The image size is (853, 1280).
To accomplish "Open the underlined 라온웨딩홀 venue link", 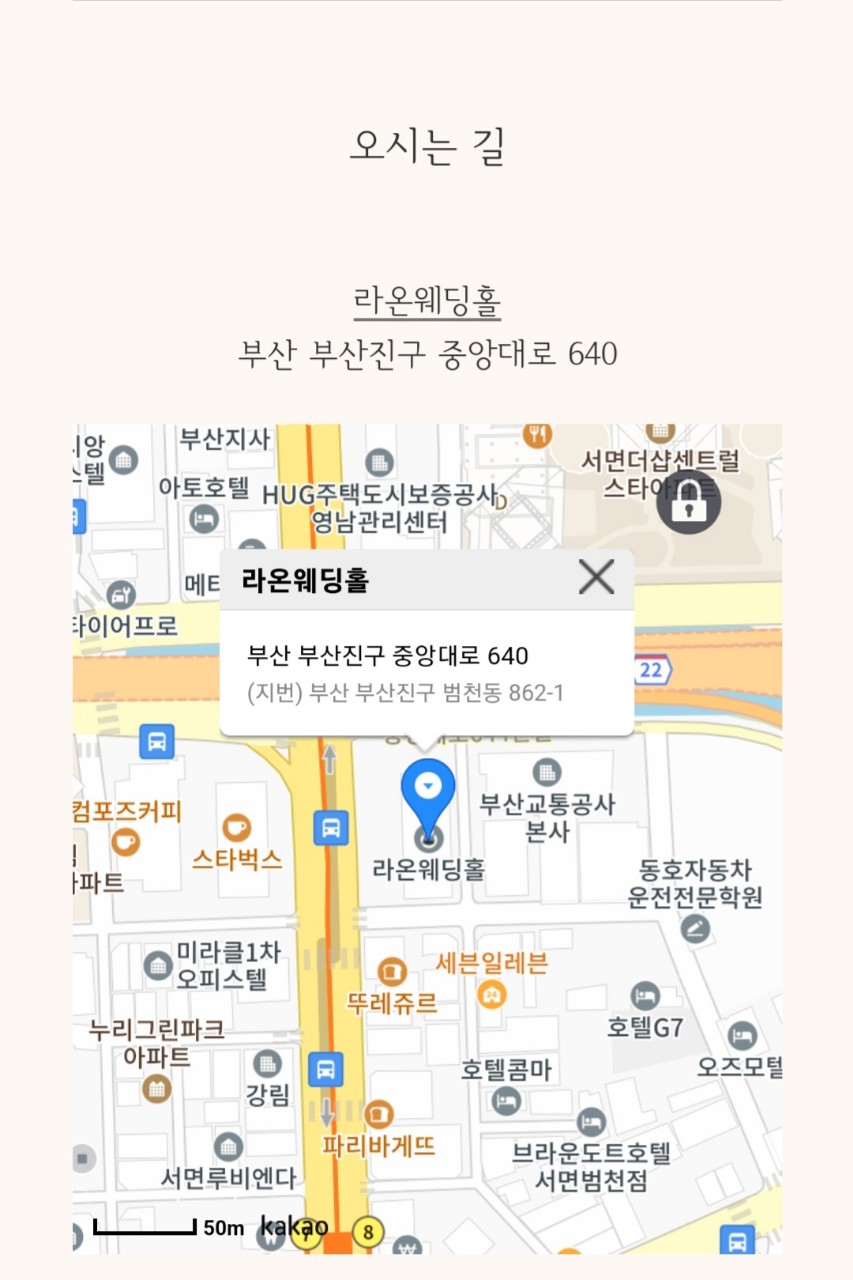I will coord(427,300).
